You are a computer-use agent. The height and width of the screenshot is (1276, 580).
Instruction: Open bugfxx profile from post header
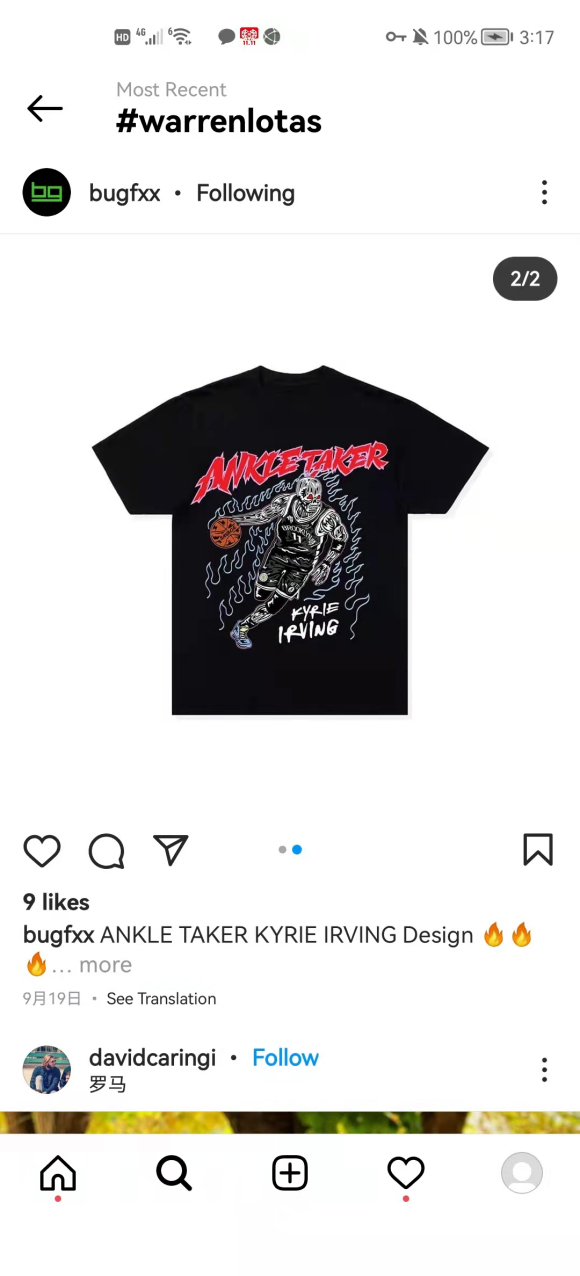124,193
